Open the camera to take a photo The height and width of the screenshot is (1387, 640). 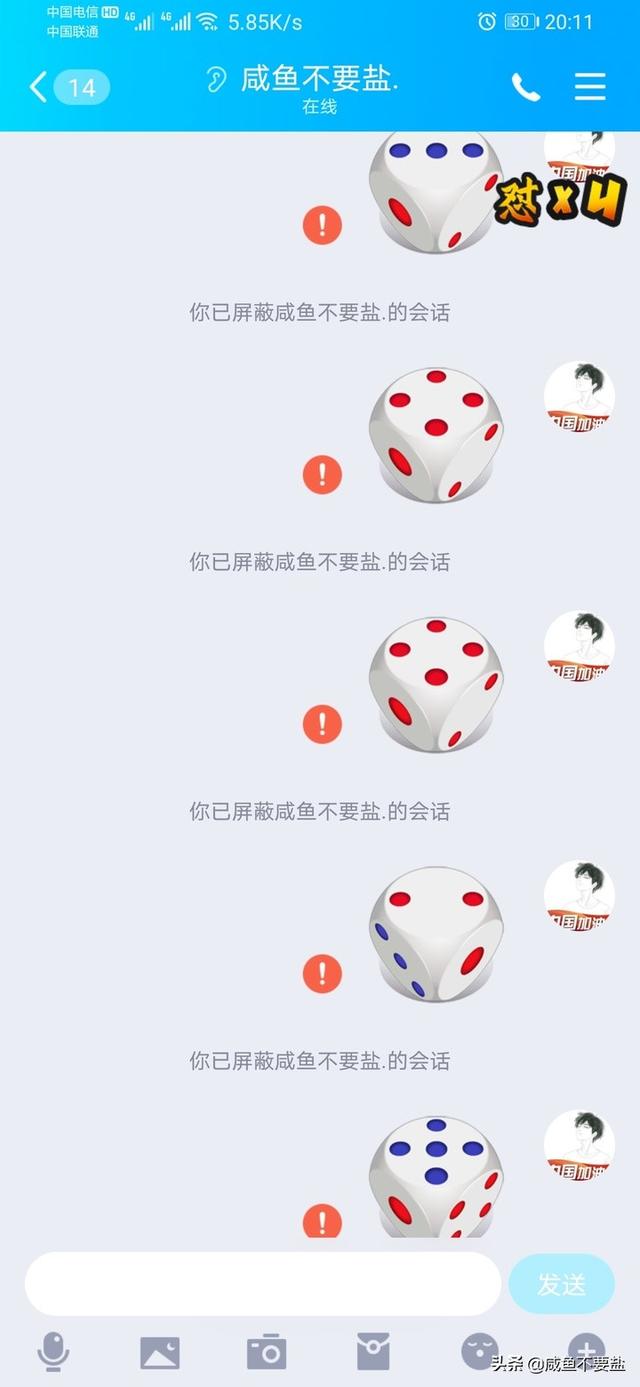point(267,1352)
